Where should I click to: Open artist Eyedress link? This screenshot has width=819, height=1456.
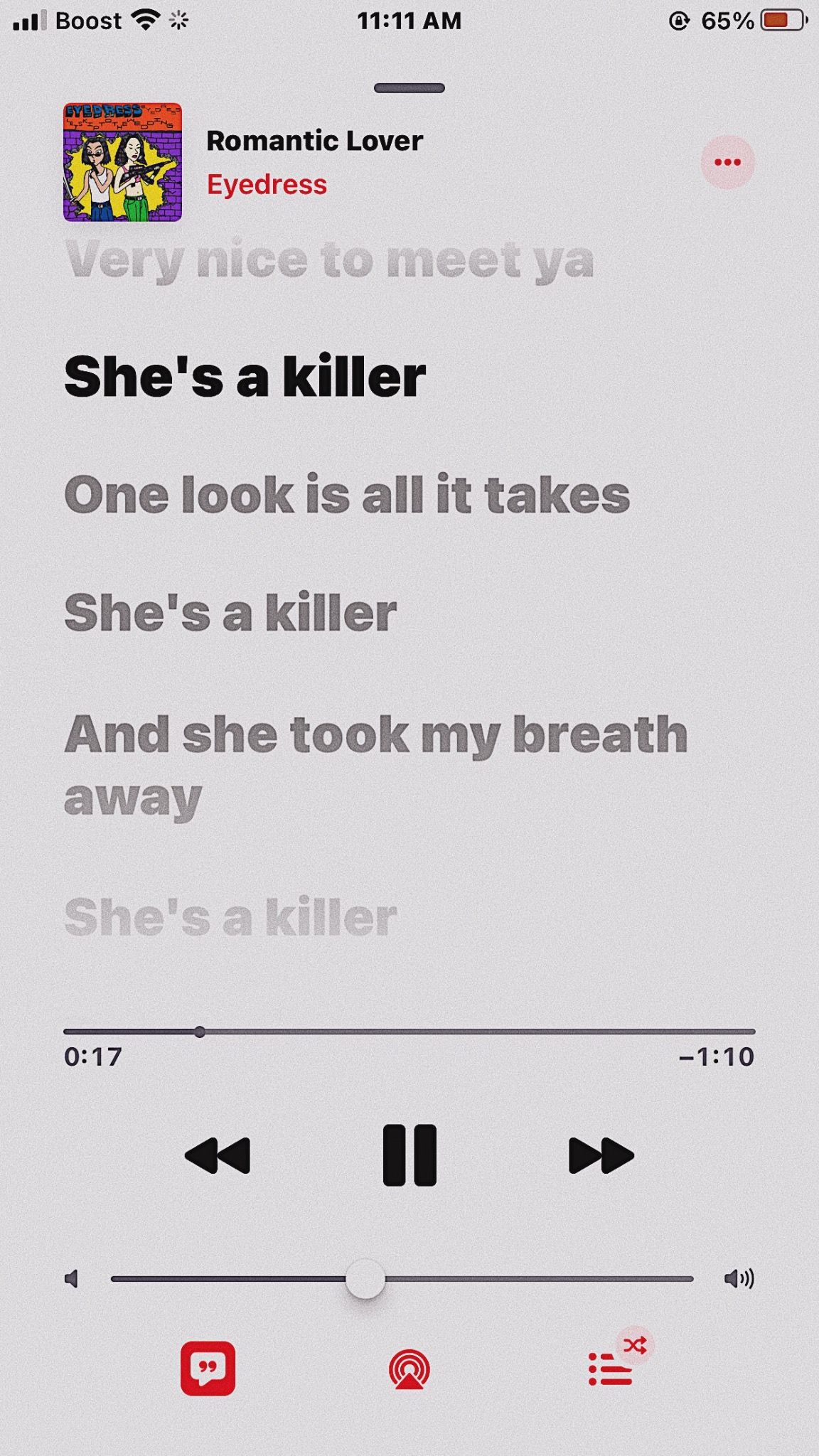click(267, 185)
